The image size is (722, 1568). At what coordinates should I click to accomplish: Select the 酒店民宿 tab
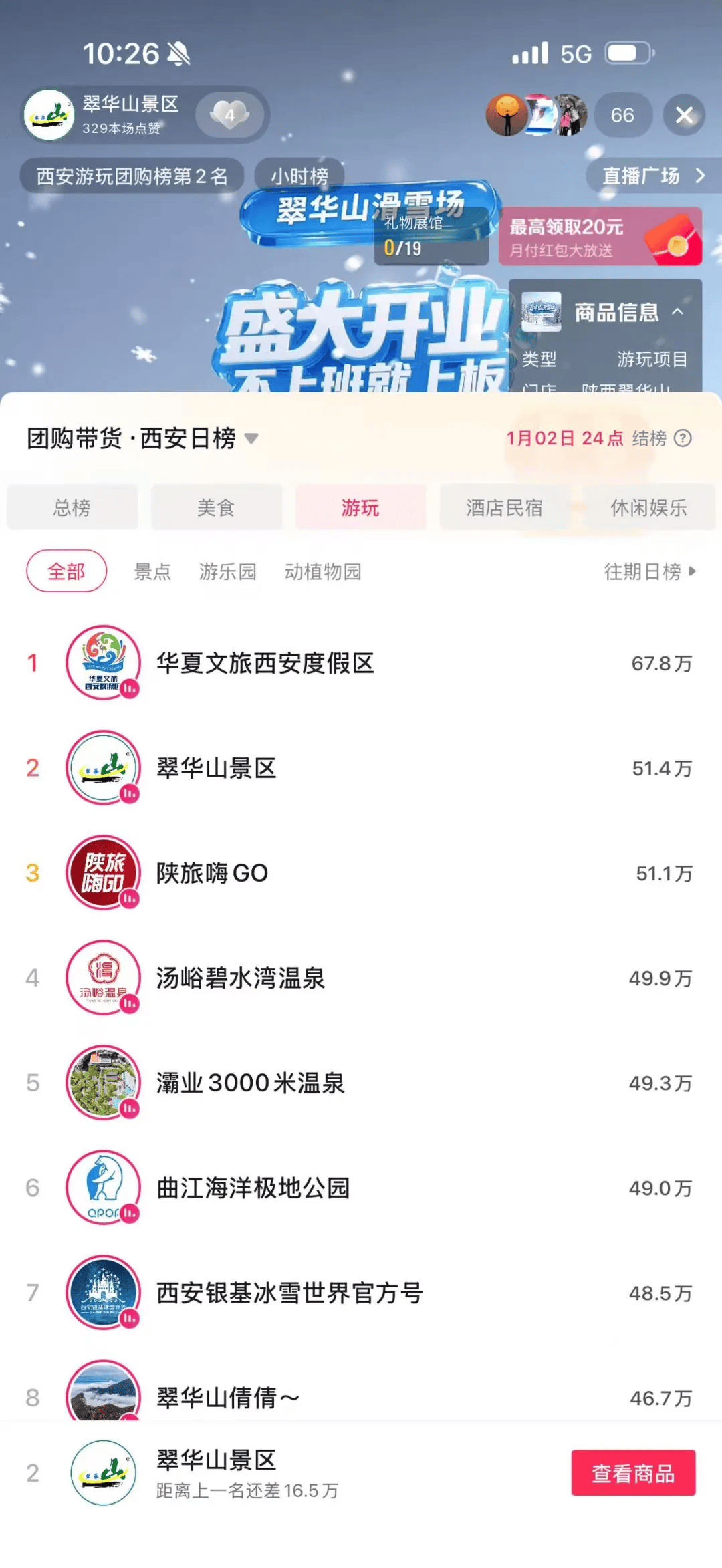point(504,507)
